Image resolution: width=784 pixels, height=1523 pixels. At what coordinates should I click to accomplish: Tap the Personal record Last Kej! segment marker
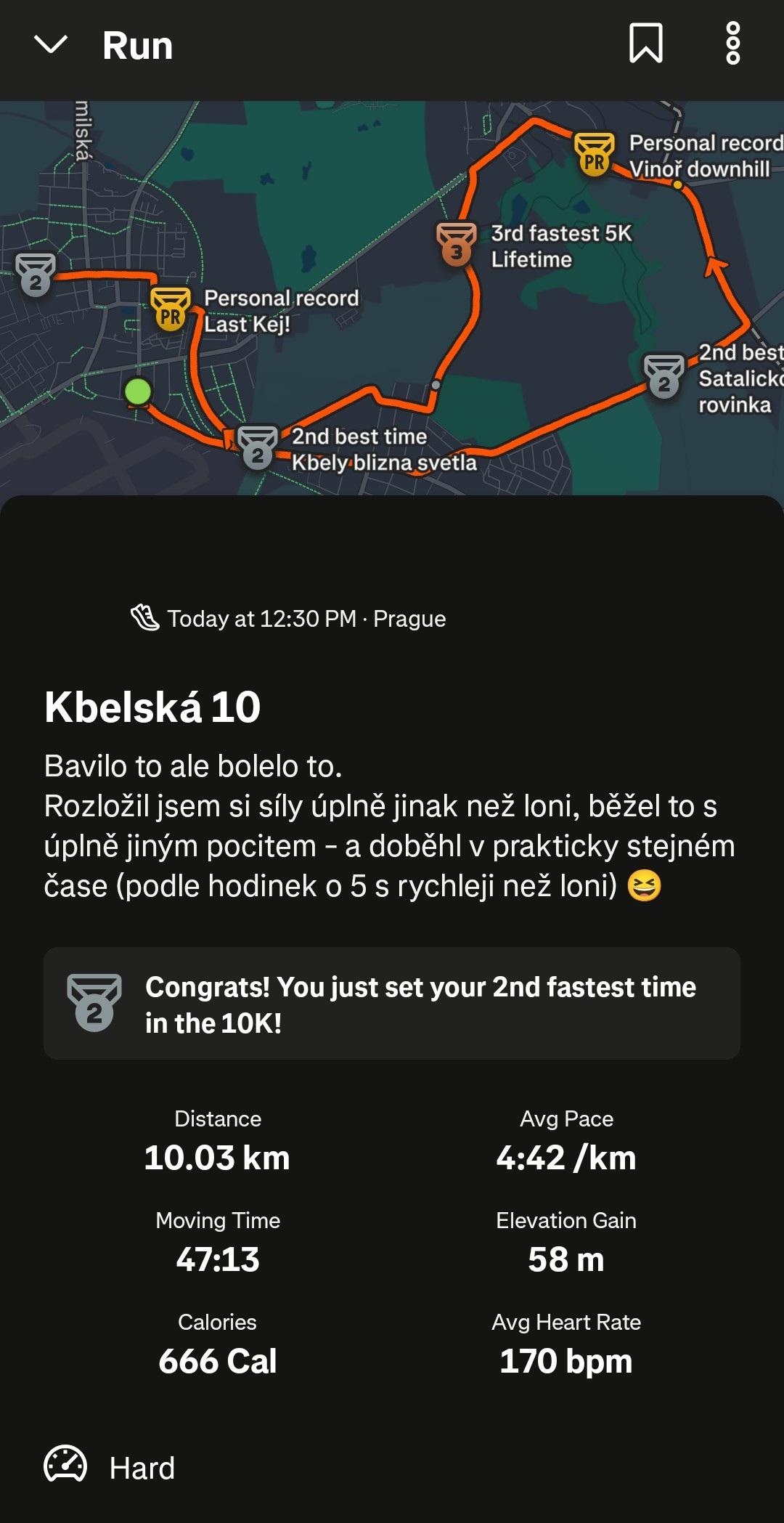tap(171, 309)
